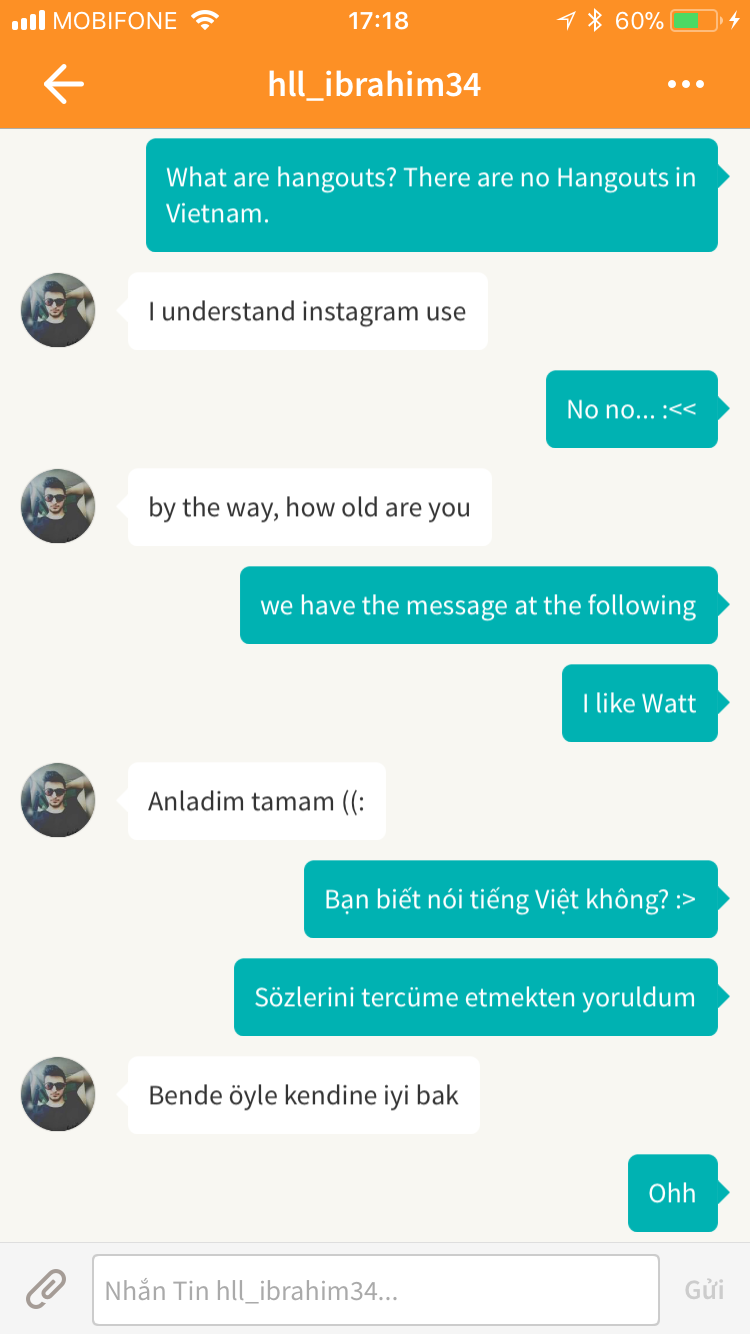Tap the paperclip attachment icon
The height and width of the screenshot is (1334, 750).
pos(46,1289)
